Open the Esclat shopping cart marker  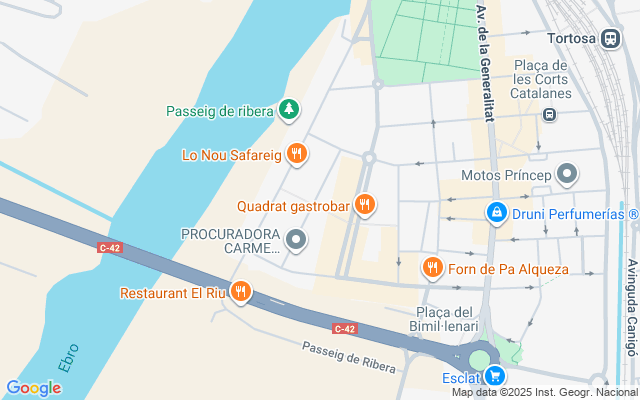(x=493, y=377)
